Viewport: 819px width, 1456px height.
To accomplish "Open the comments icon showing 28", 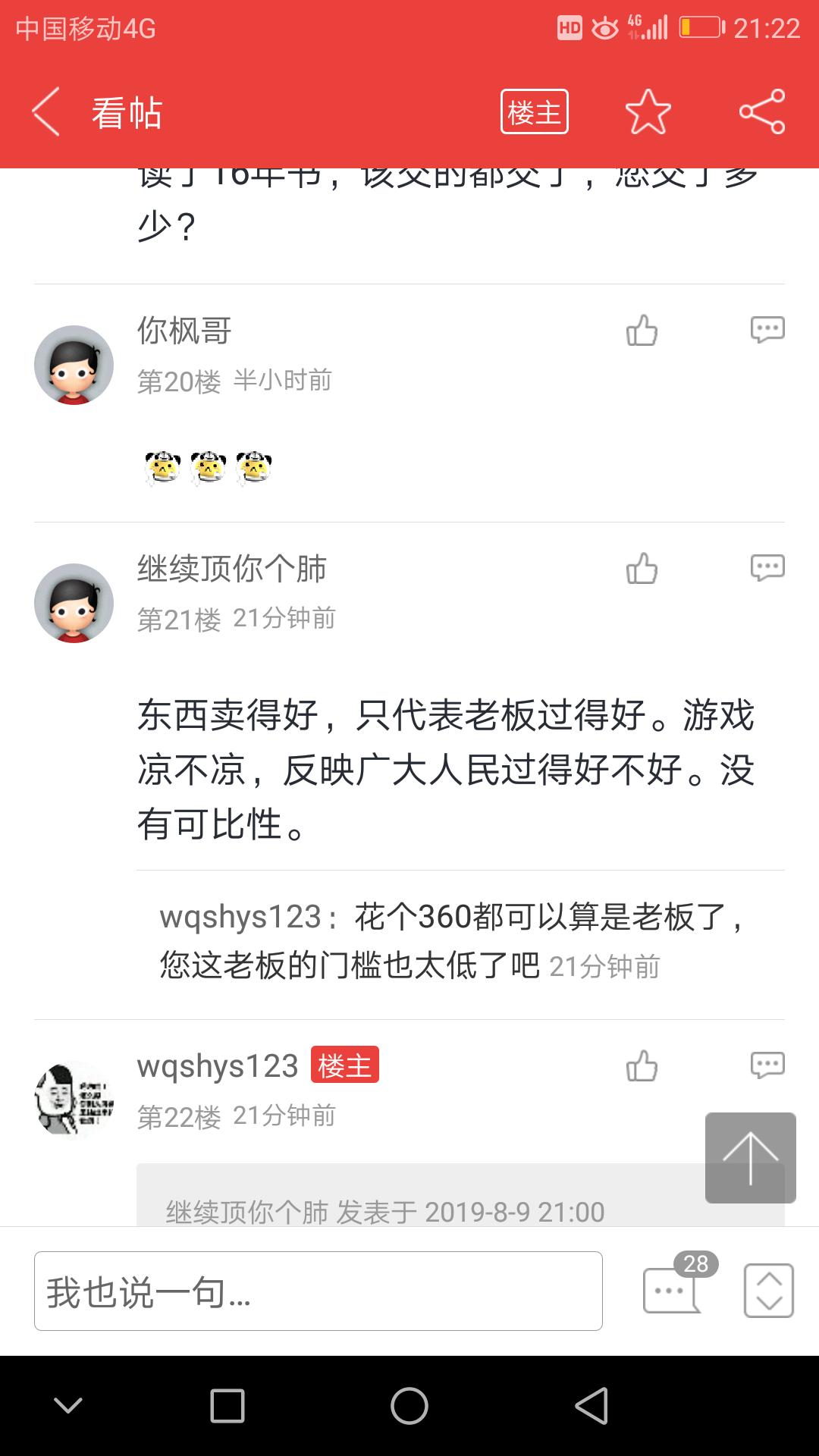I will [x=673, y=1289].
